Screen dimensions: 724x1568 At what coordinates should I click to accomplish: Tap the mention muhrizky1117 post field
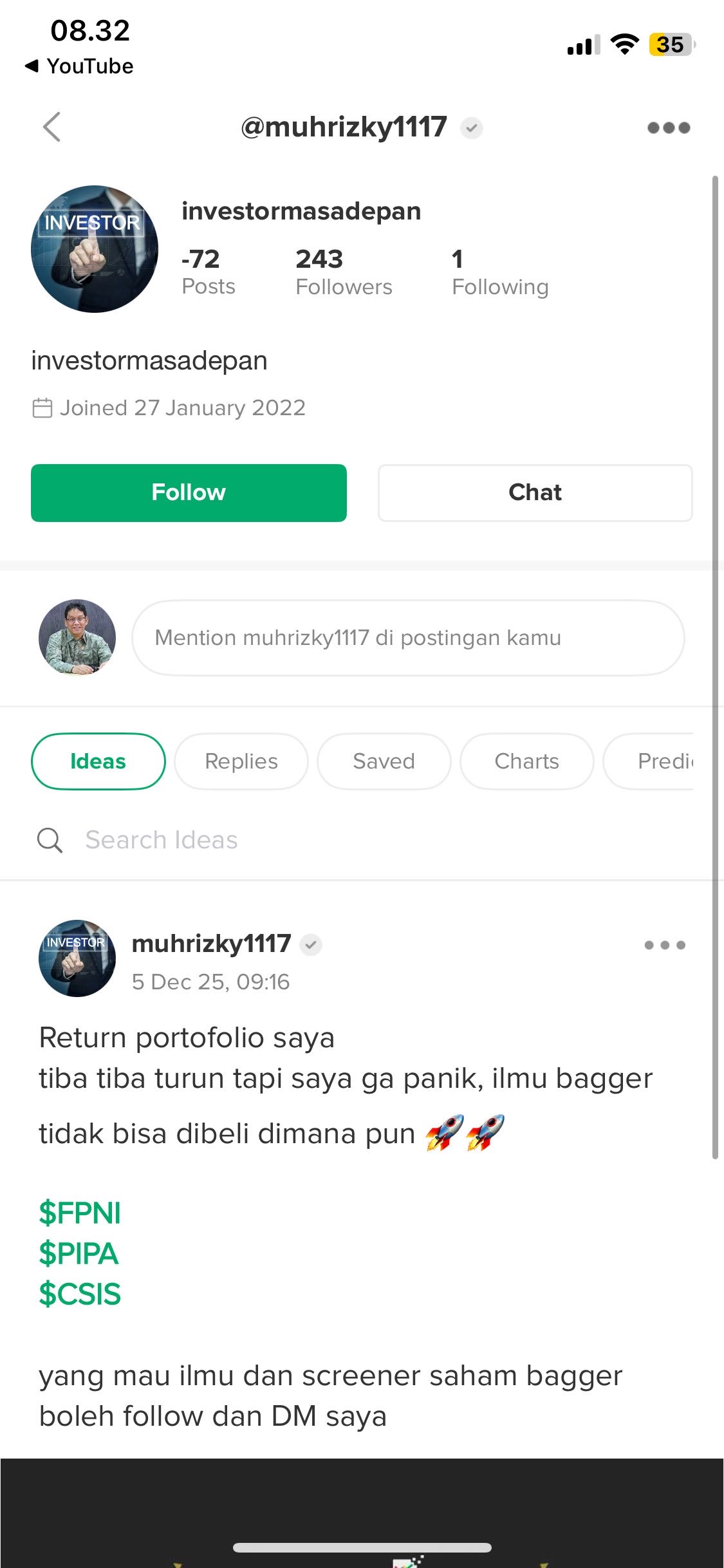pyautogui.click(x=407, y=637)
